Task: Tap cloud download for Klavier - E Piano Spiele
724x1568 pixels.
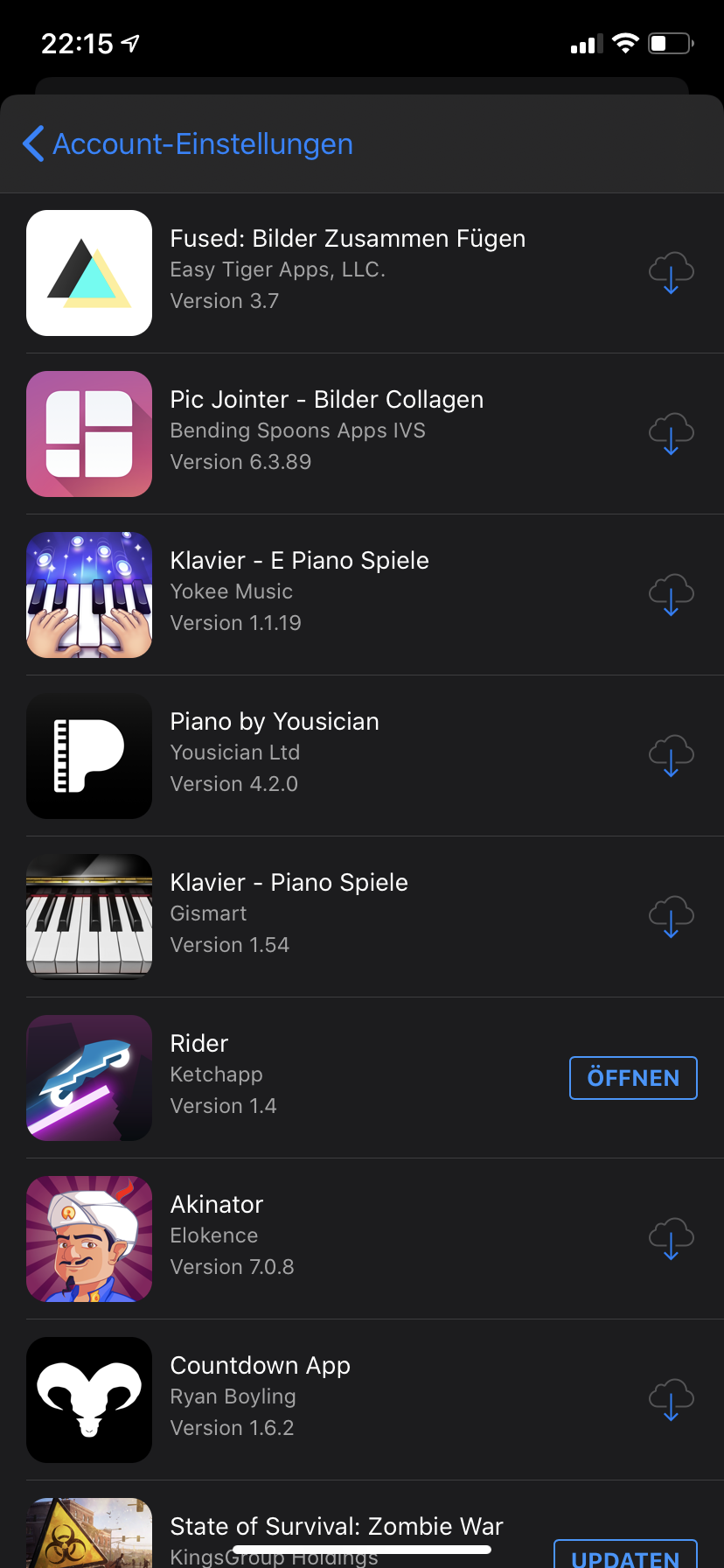Action: coord(671,595)
